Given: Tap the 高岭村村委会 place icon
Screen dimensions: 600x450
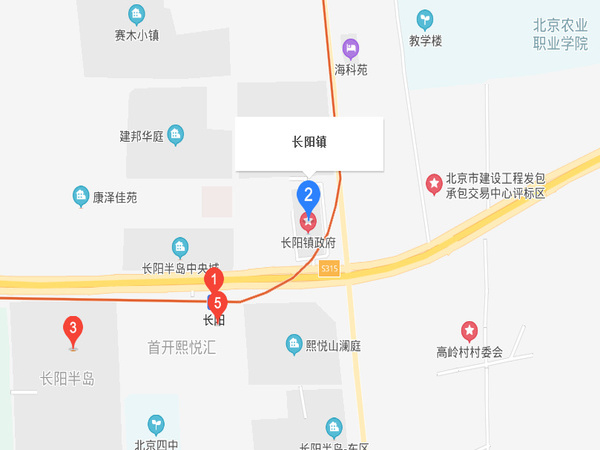Looking at the screenshot, I should [x=469, y=330].
